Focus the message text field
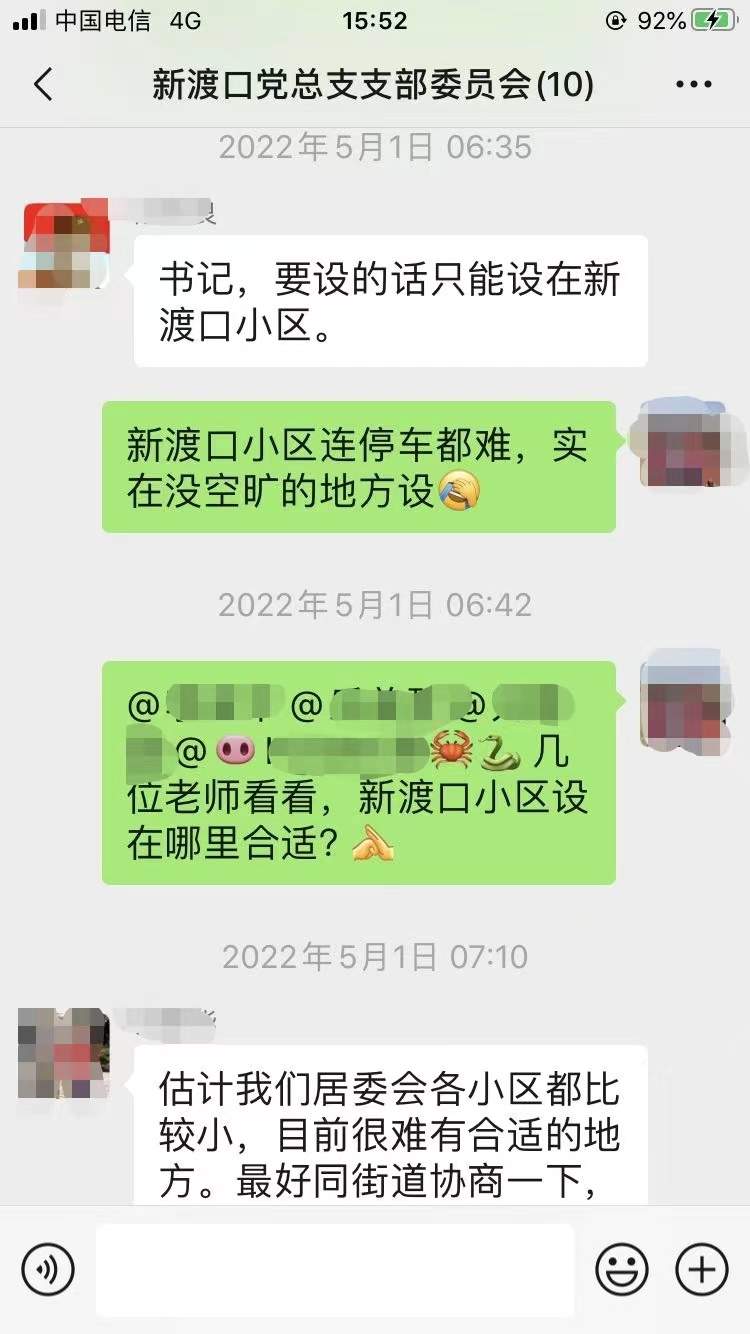 point(335,1269)
